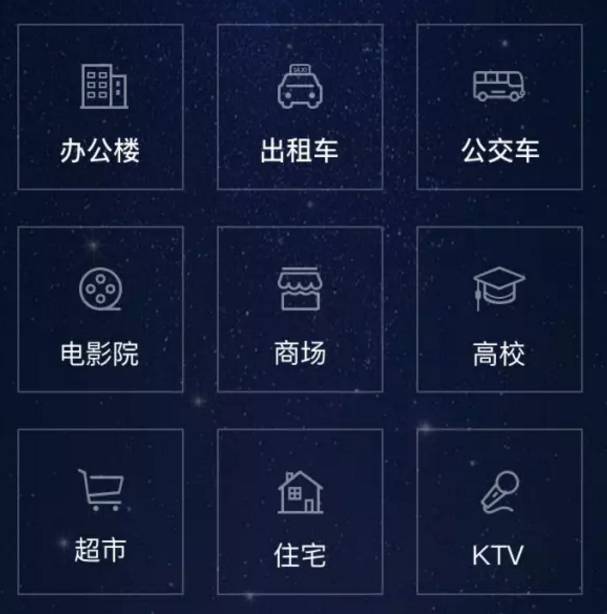Choose the 公交车 bus tile
Image resolution: width=607 pixels, height=614 pixels.
click(499, 108)
